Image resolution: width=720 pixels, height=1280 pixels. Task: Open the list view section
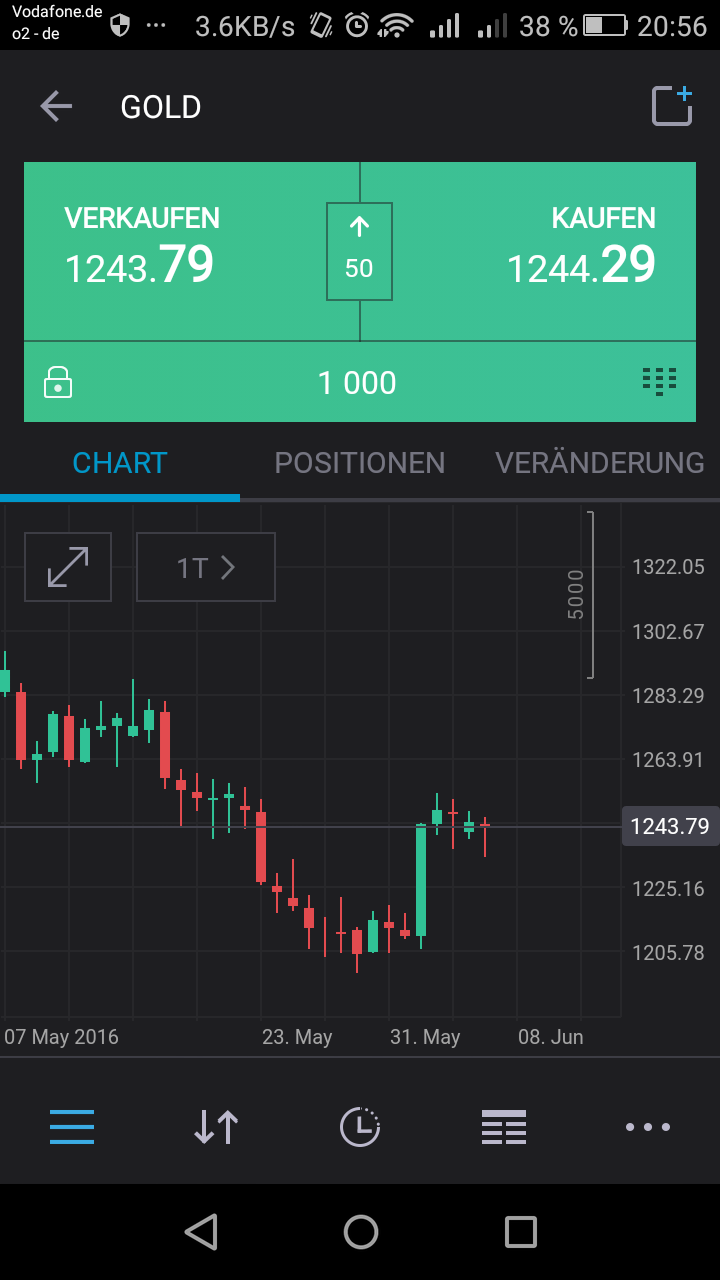(504, 1127)
